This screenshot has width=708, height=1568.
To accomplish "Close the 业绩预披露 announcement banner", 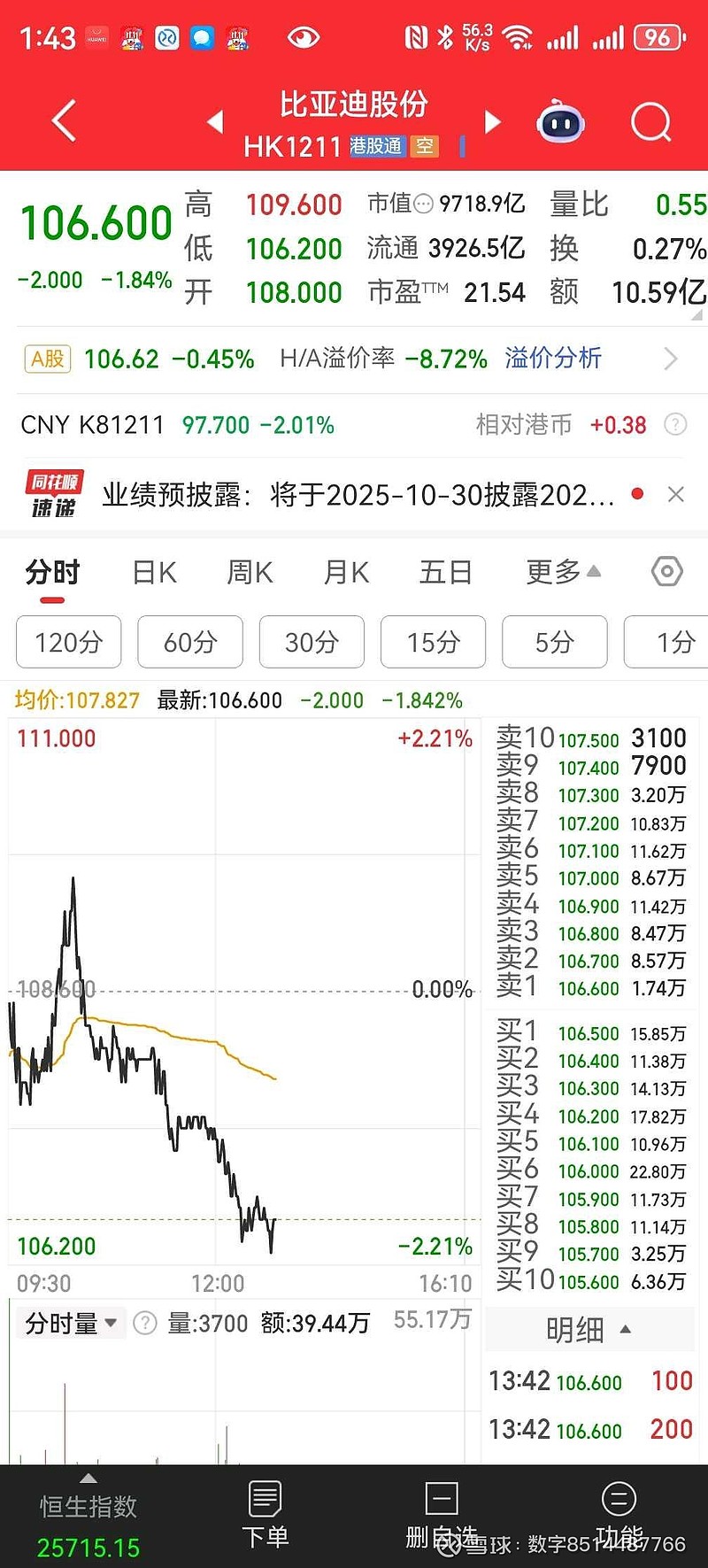I will [676, 493].
